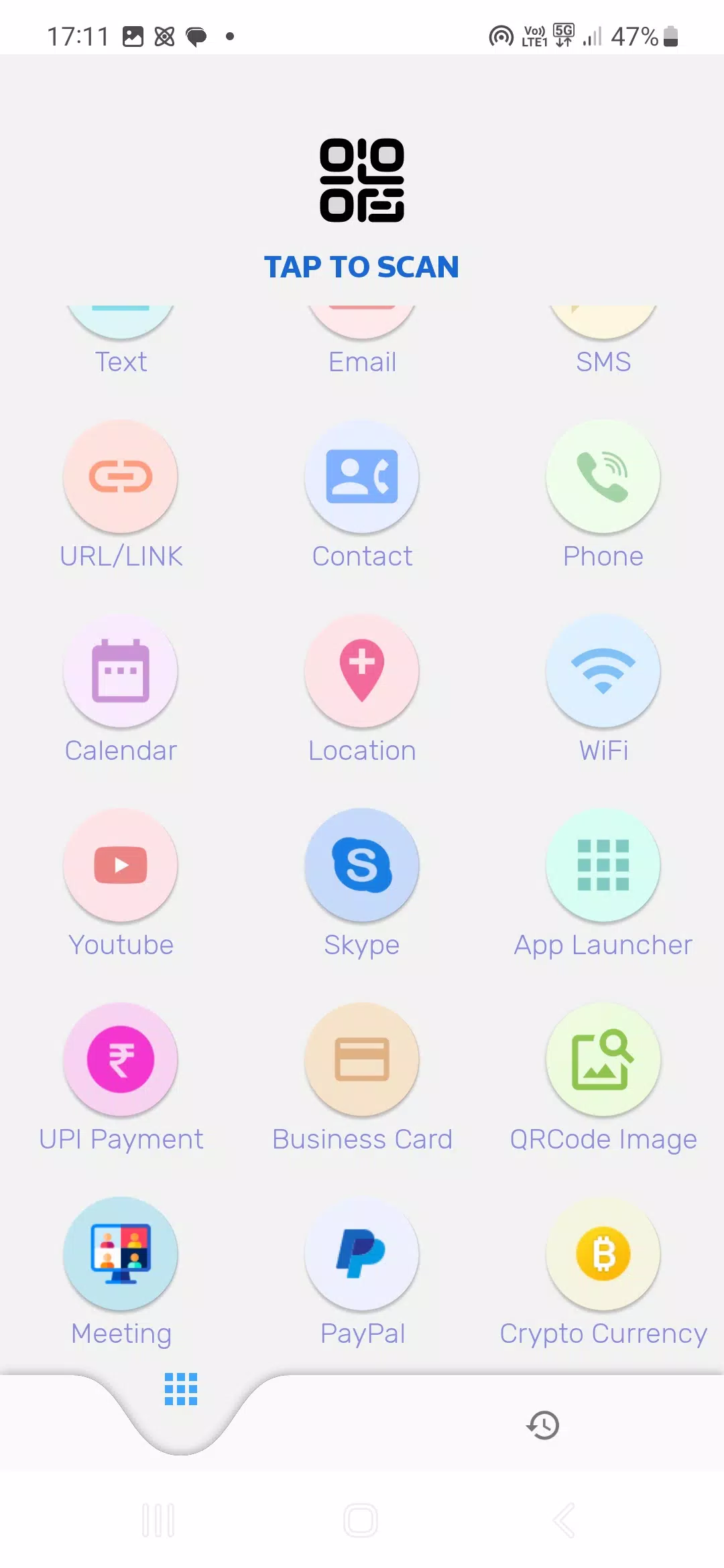The width and height of the screenshot is (724, 1568).
Task: Open the Meeting QR option
Action: 121,1254
